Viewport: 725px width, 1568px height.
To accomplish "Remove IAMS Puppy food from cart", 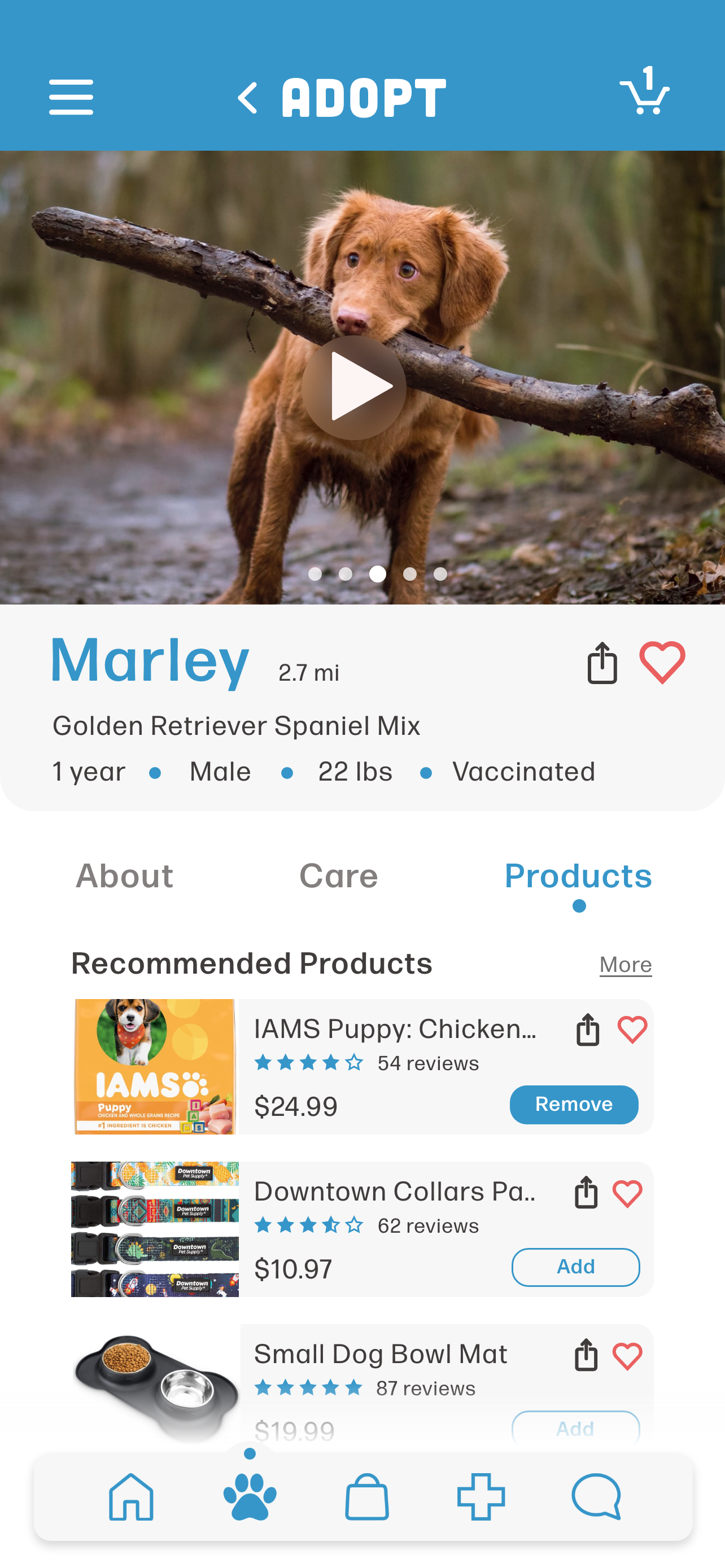I will coord(574,1104).
